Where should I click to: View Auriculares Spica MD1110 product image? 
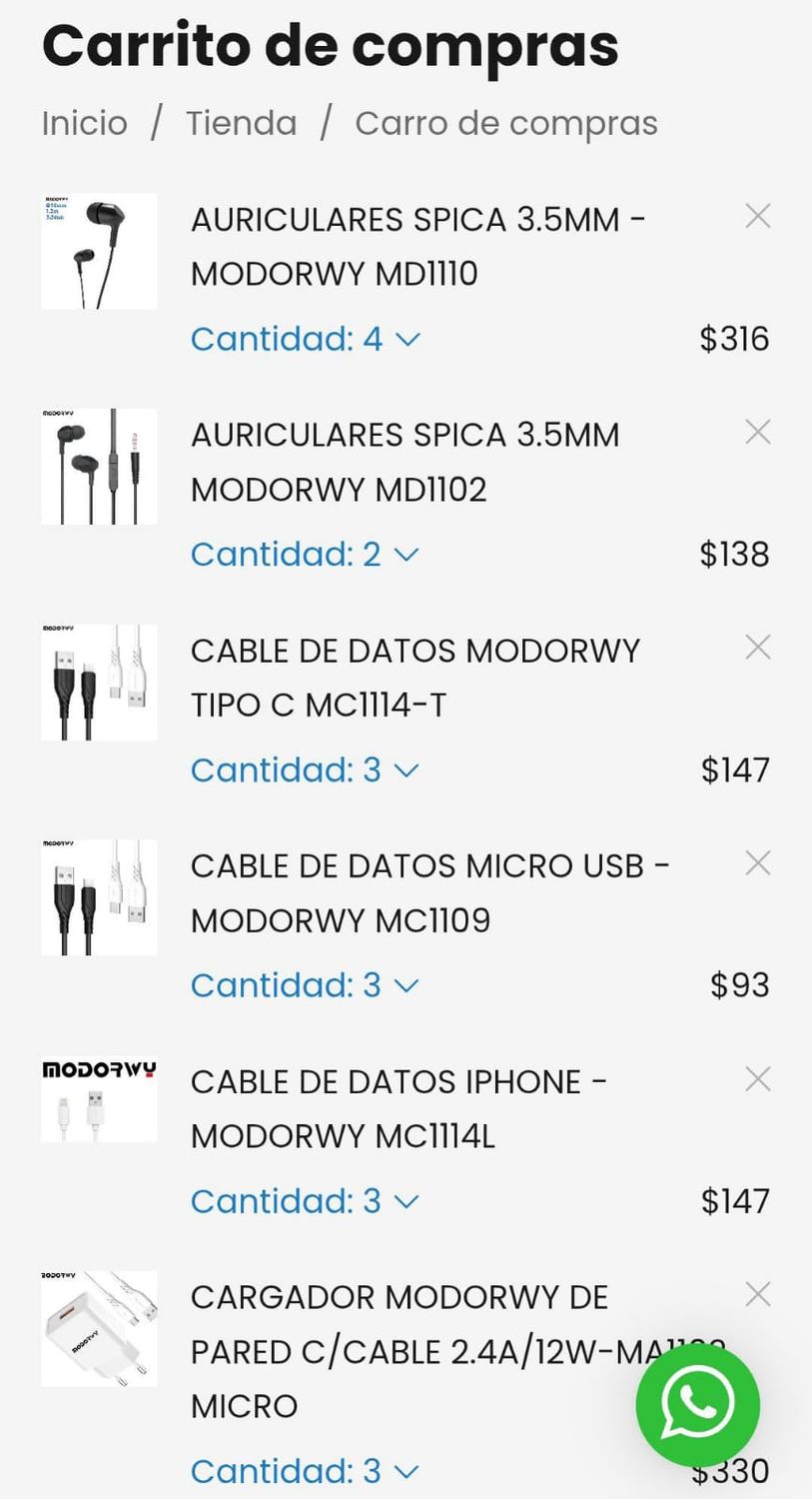(99, 251)
